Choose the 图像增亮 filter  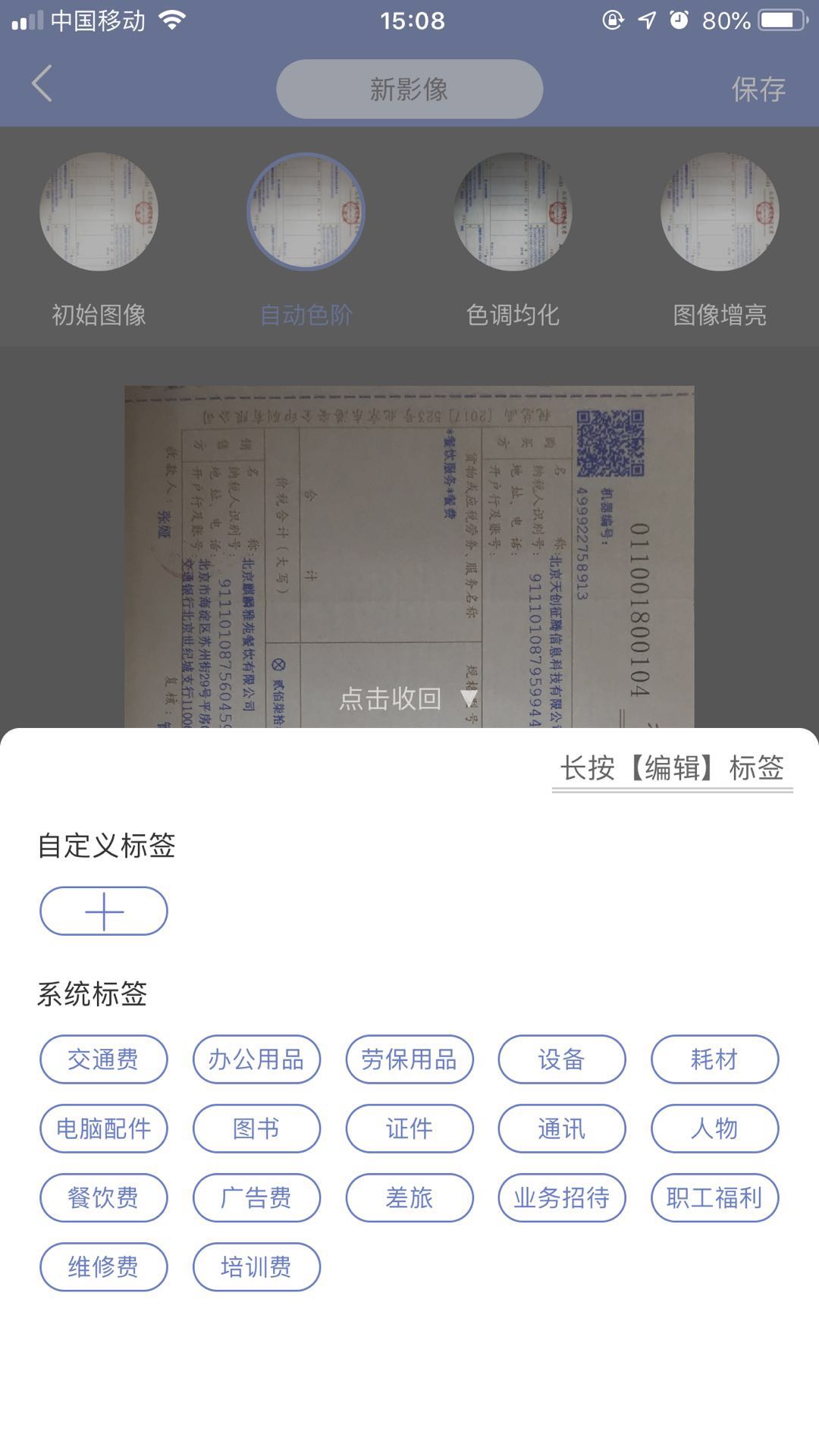click(720, 212)
